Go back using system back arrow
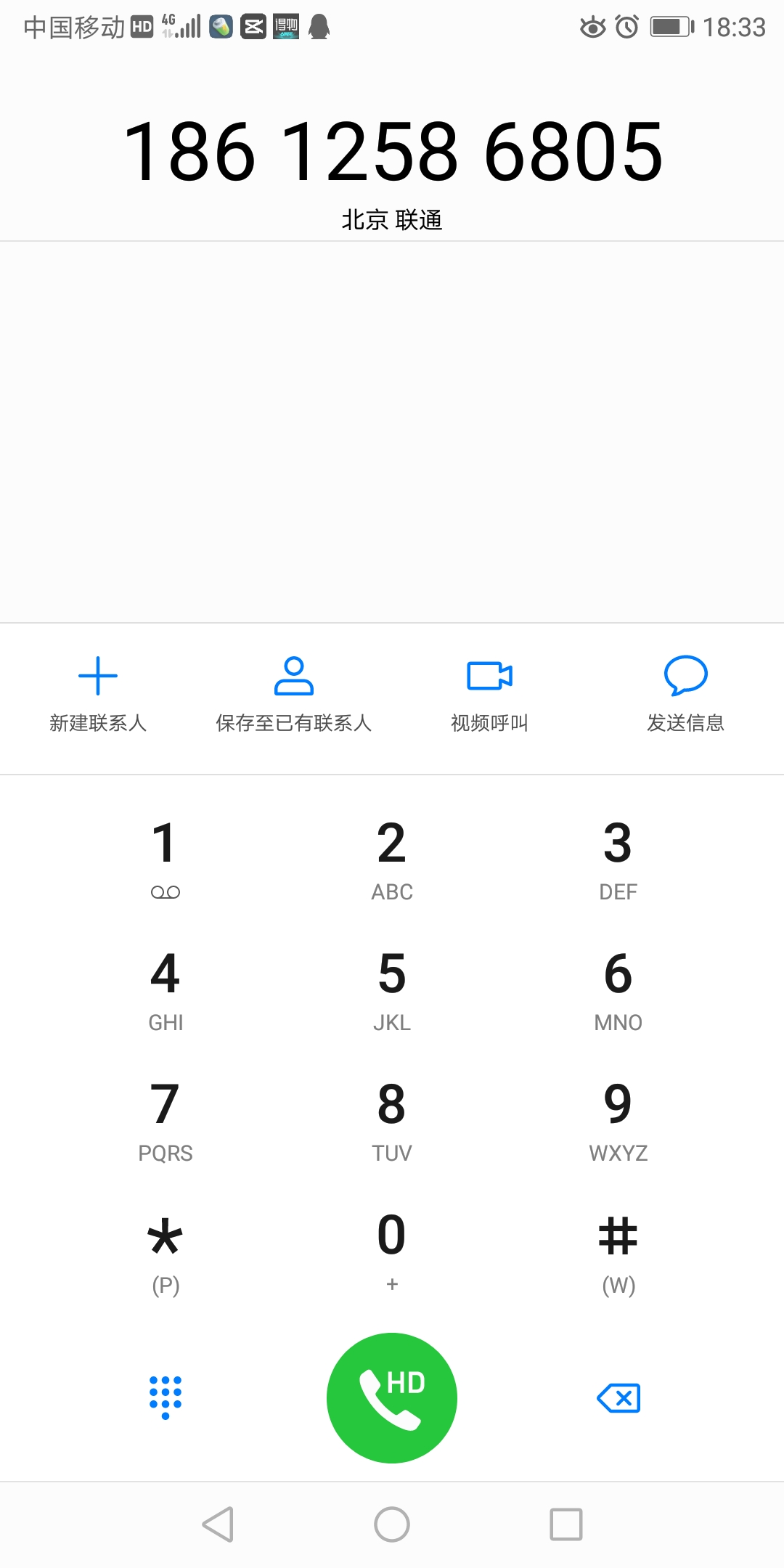 point(218,1524)
